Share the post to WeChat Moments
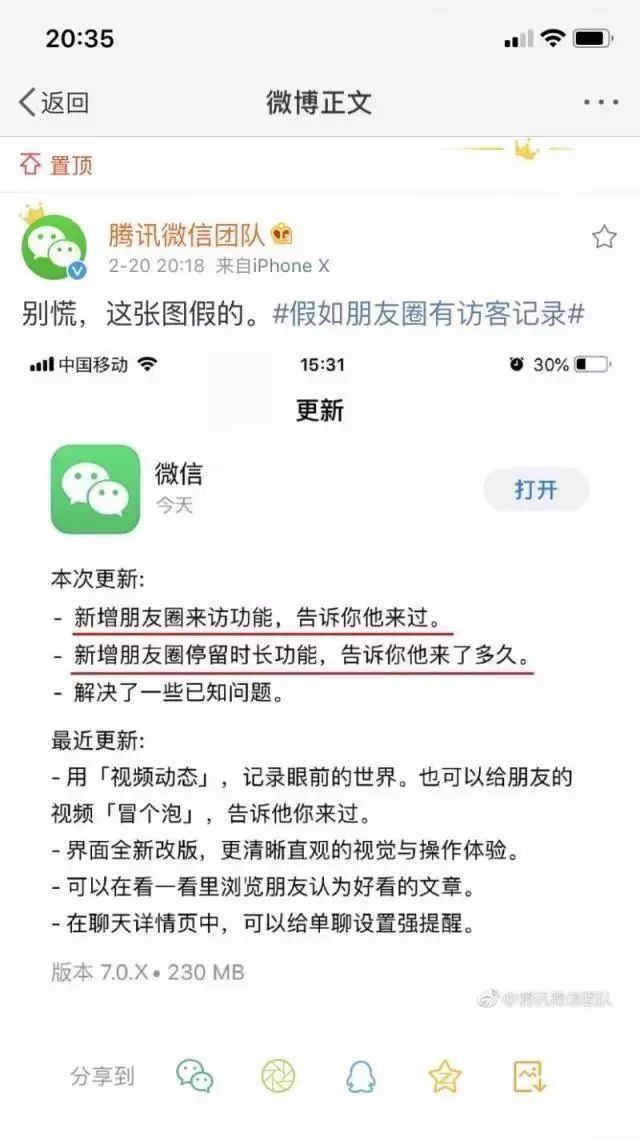 point(278,1076)
